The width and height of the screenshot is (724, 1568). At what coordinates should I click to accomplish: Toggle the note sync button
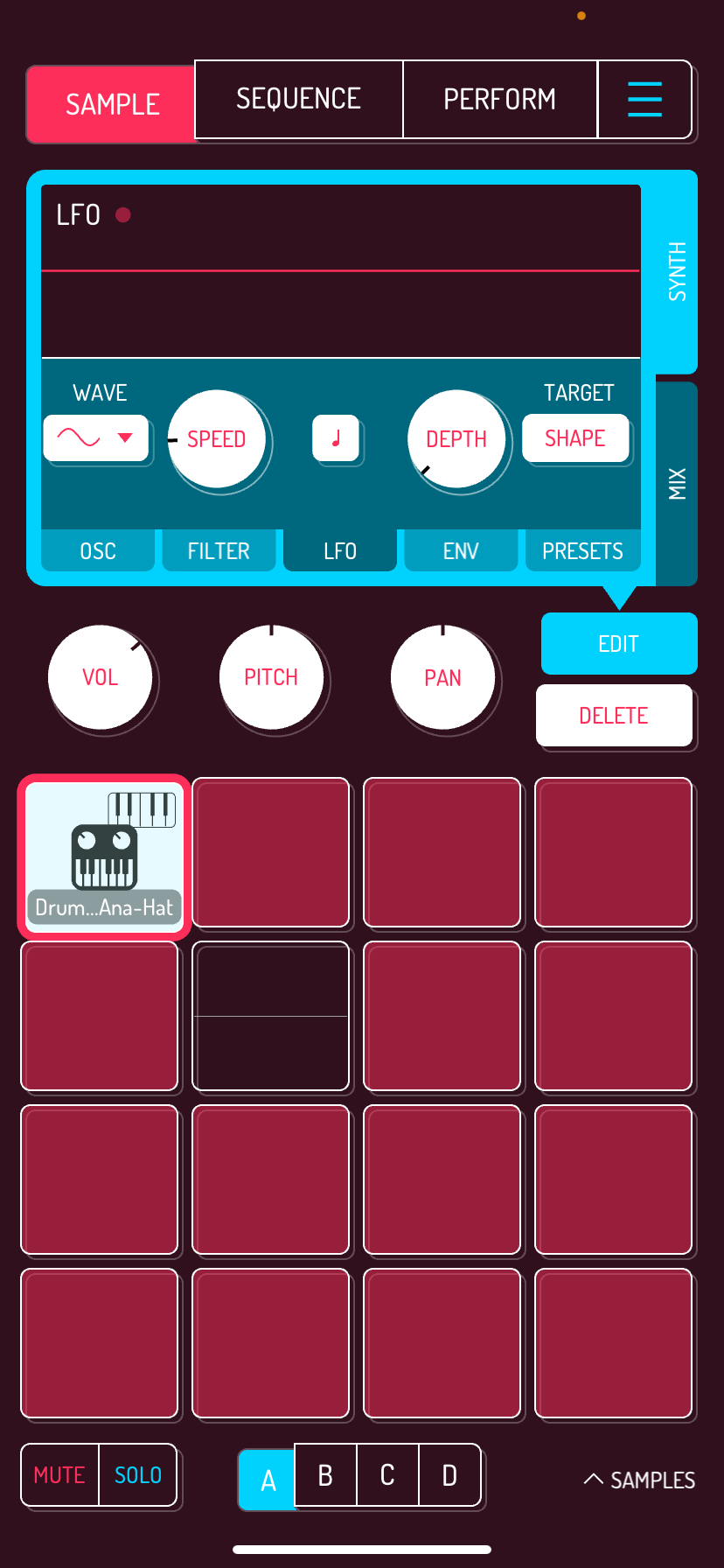click(336, 438)
